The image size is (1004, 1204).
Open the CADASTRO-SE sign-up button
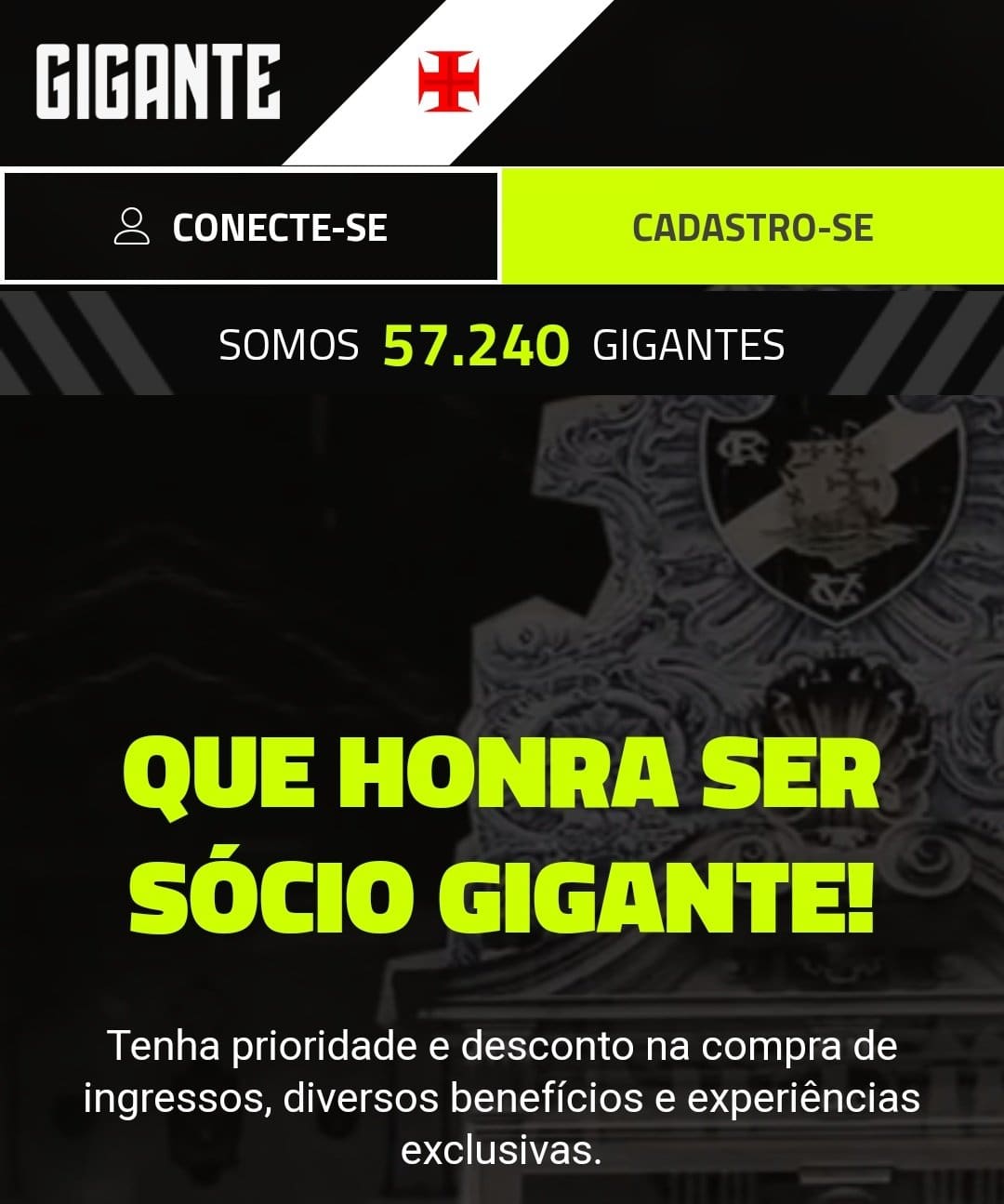(x=752, y=227)
